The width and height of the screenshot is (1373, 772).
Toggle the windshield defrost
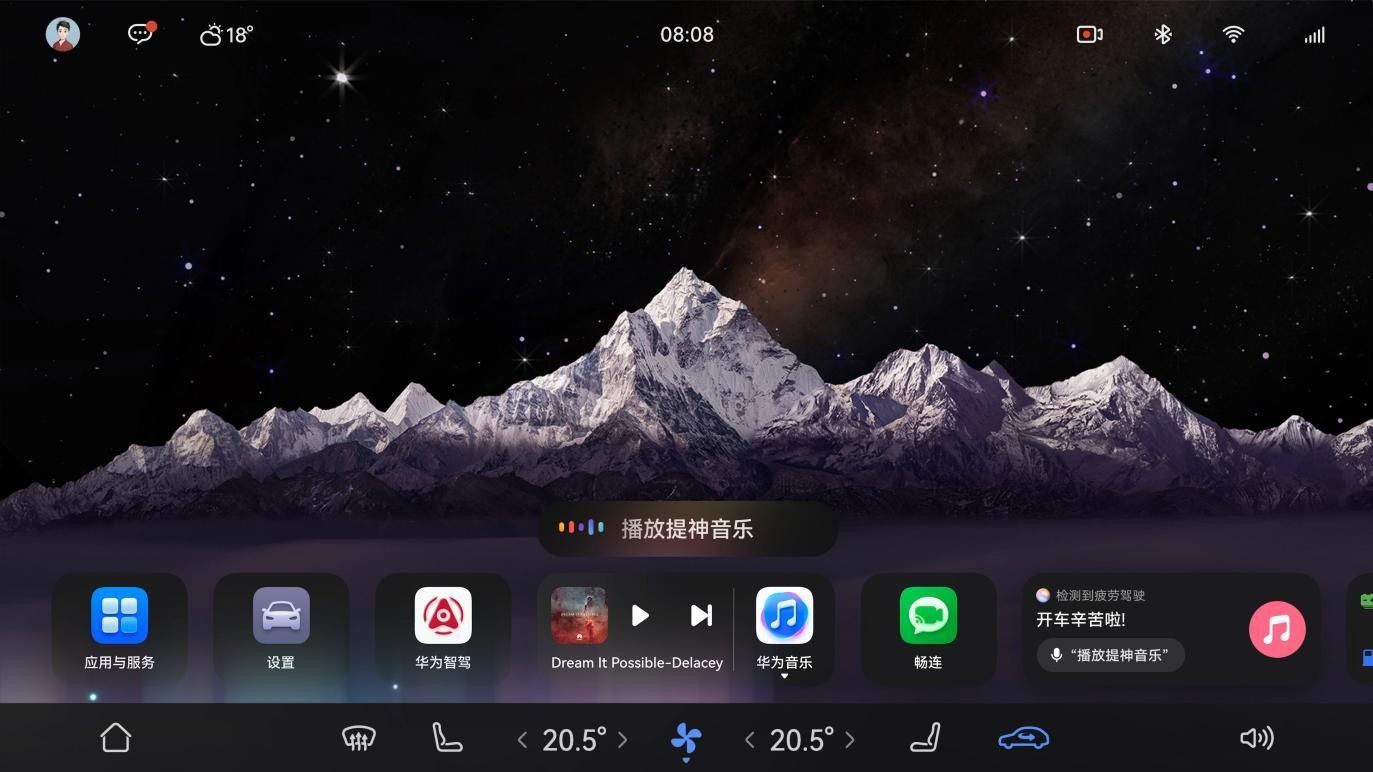coord(358,739)
